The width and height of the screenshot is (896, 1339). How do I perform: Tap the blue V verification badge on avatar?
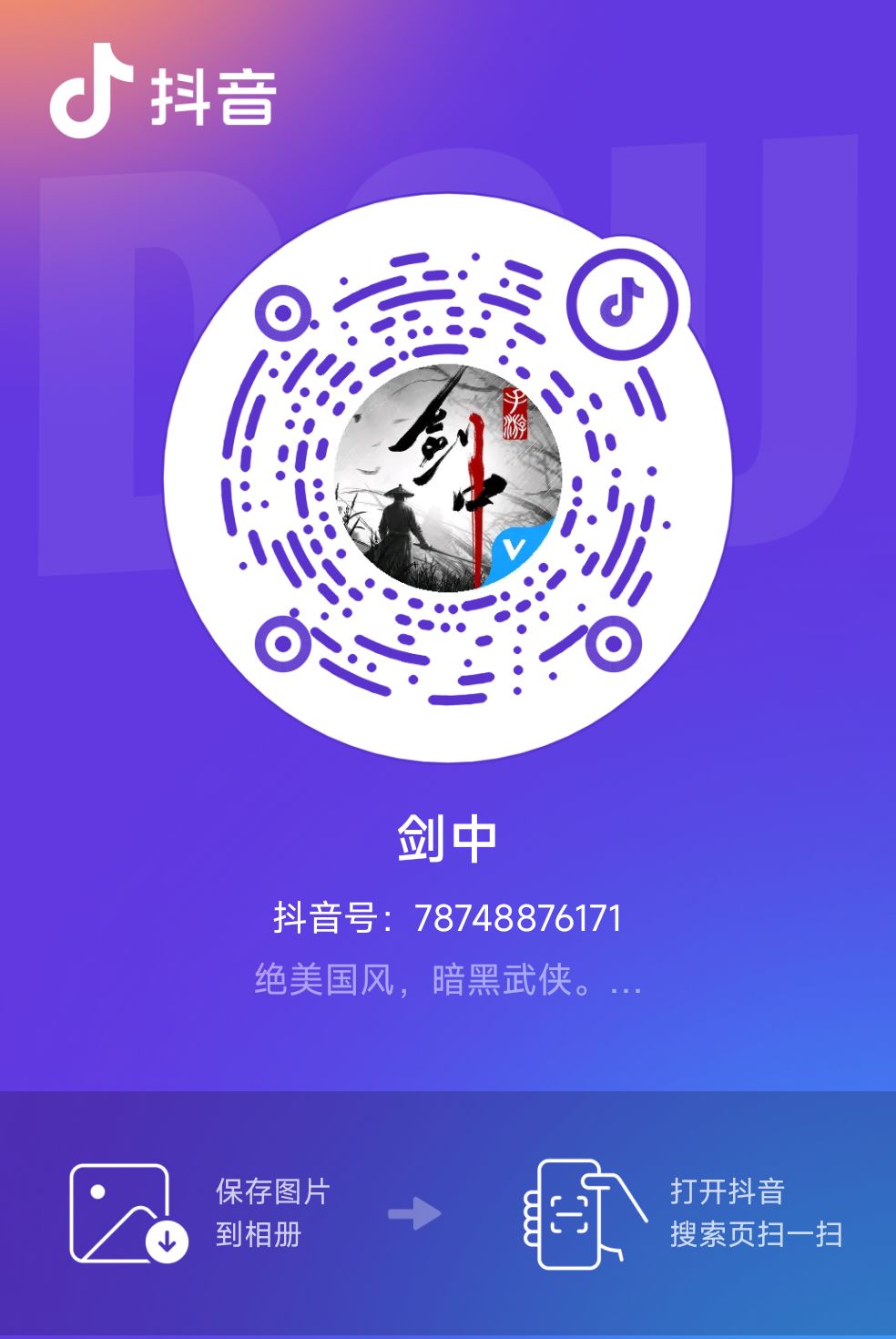[513, 547]
